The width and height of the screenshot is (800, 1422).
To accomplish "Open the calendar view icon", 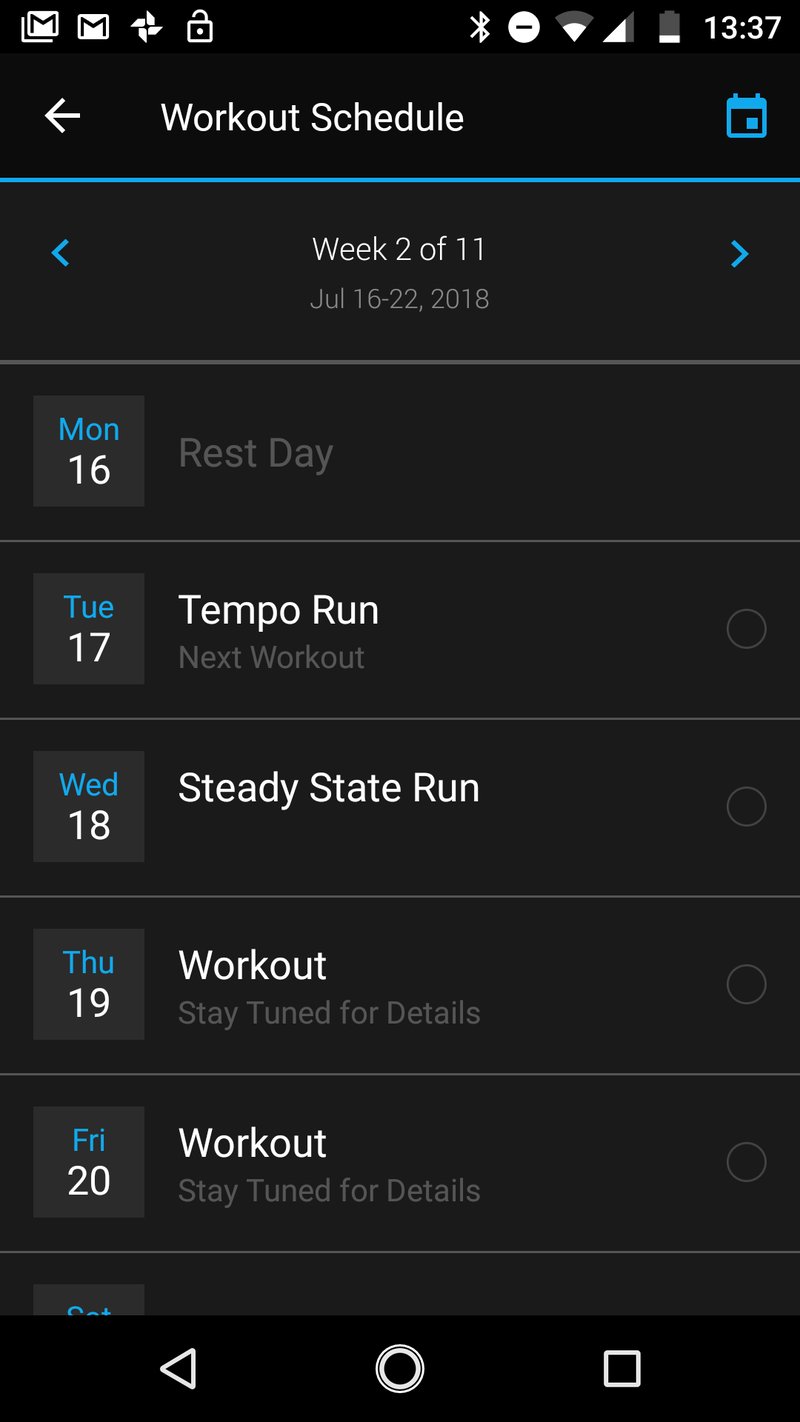I will pyautogui.click(x=746, y=117).
